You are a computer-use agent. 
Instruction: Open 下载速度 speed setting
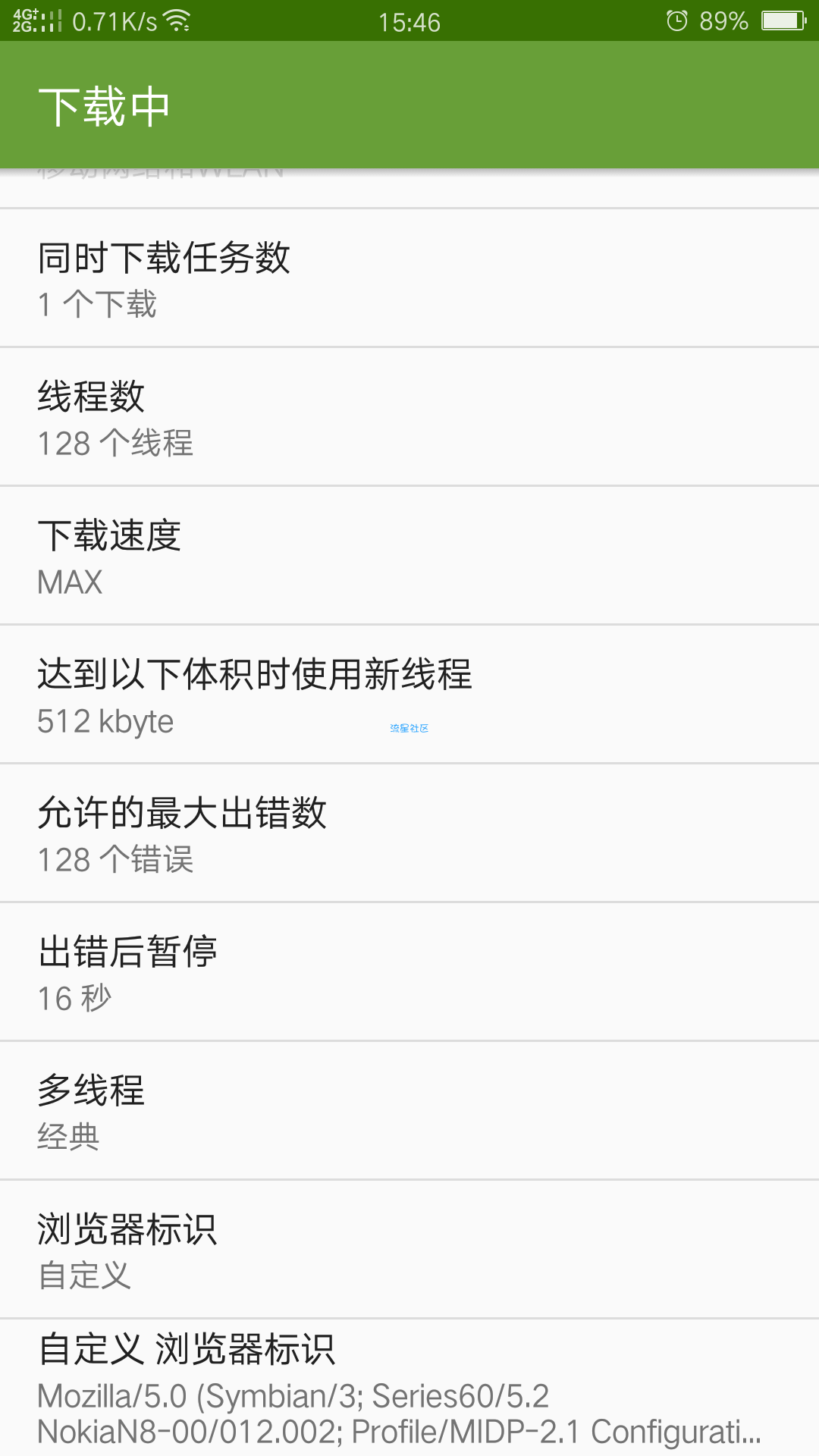[409, 556]
